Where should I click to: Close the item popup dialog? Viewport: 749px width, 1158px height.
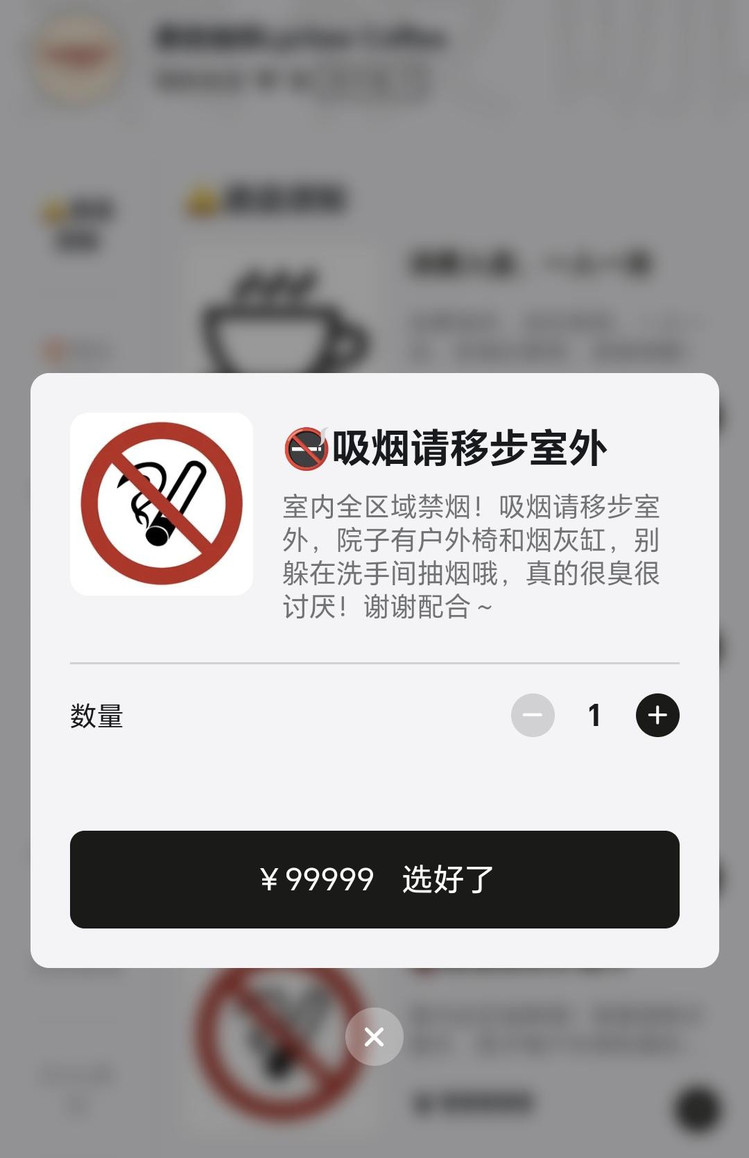click(374, 1037)
